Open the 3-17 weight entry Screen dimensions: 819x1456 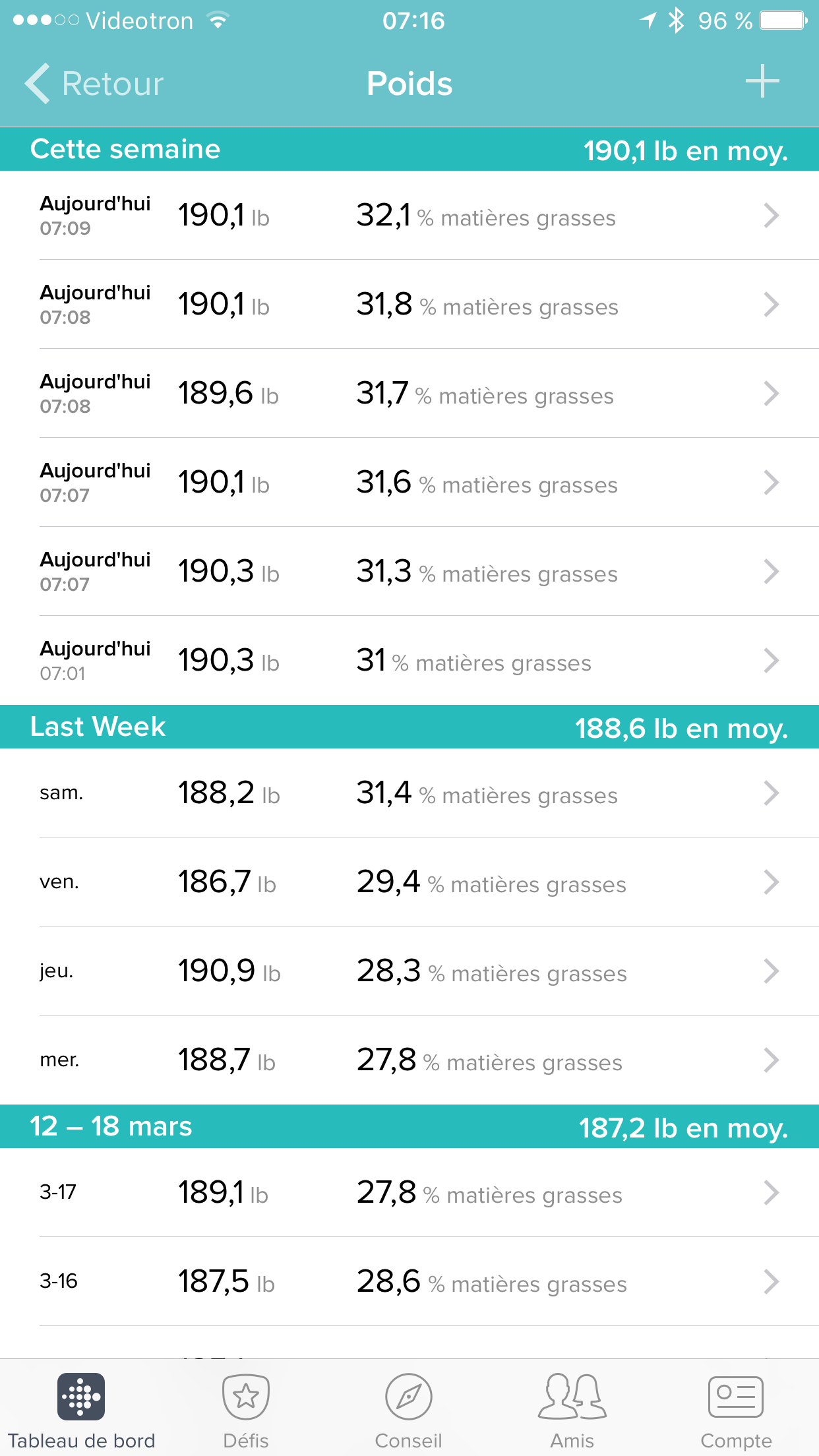pyautogui.click(x=409, y=1193)
